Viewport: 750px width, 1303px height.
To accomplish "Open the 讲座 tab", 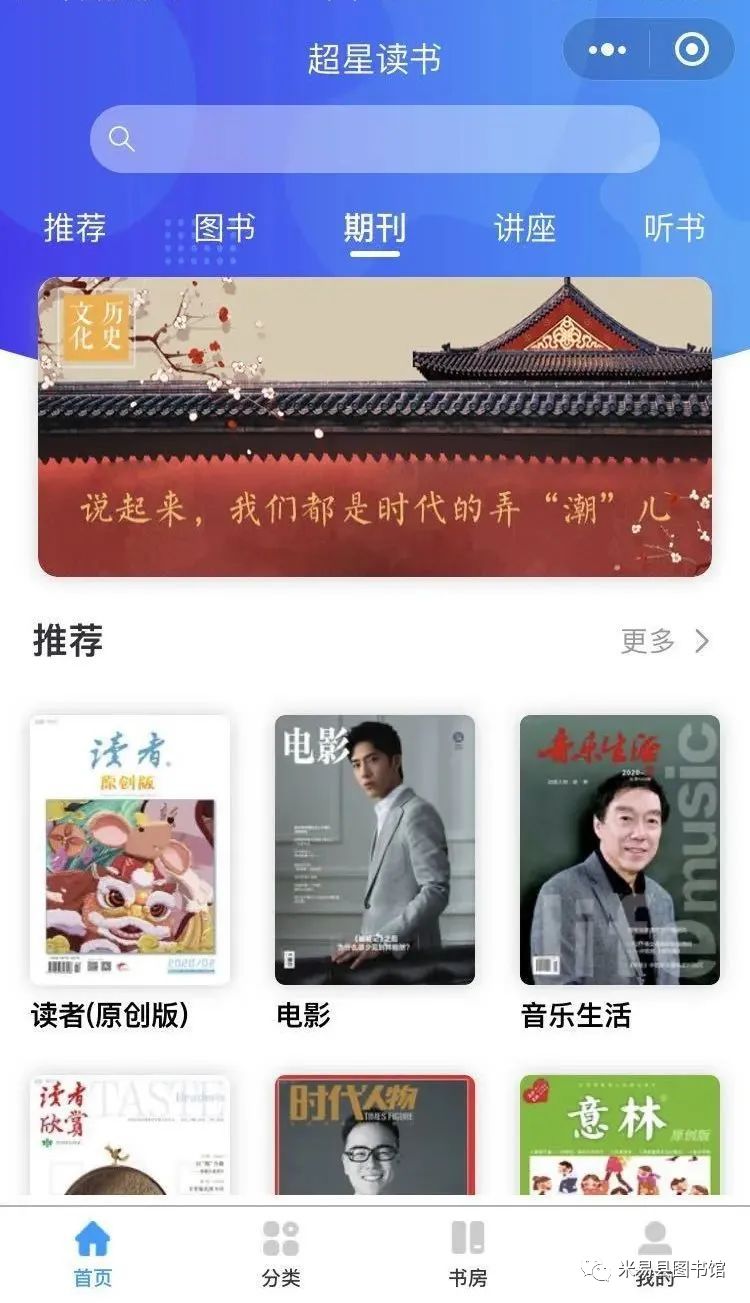I will coord(525,228).
